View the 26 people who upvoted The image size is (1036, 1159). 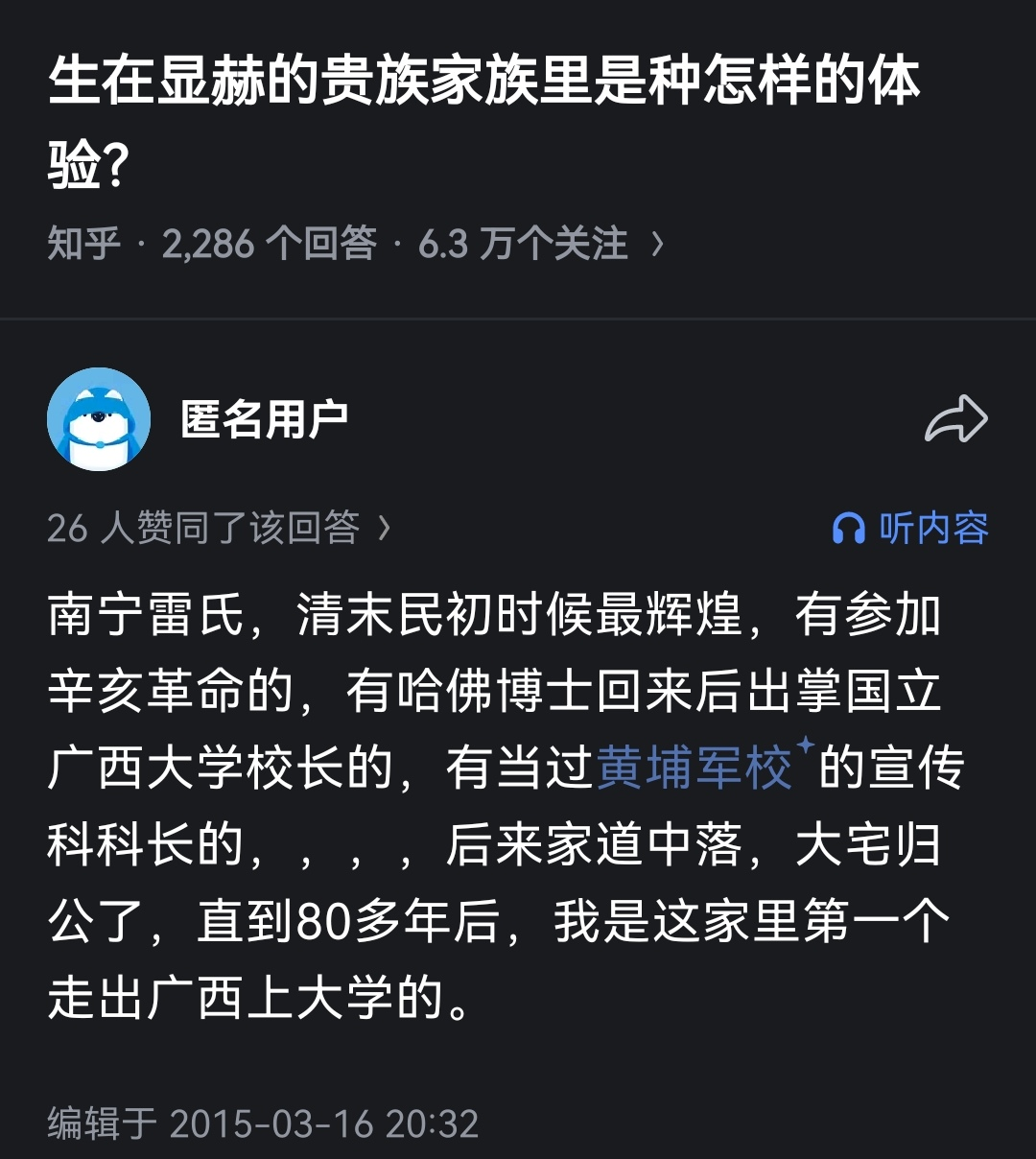click(x=219, y=528)
